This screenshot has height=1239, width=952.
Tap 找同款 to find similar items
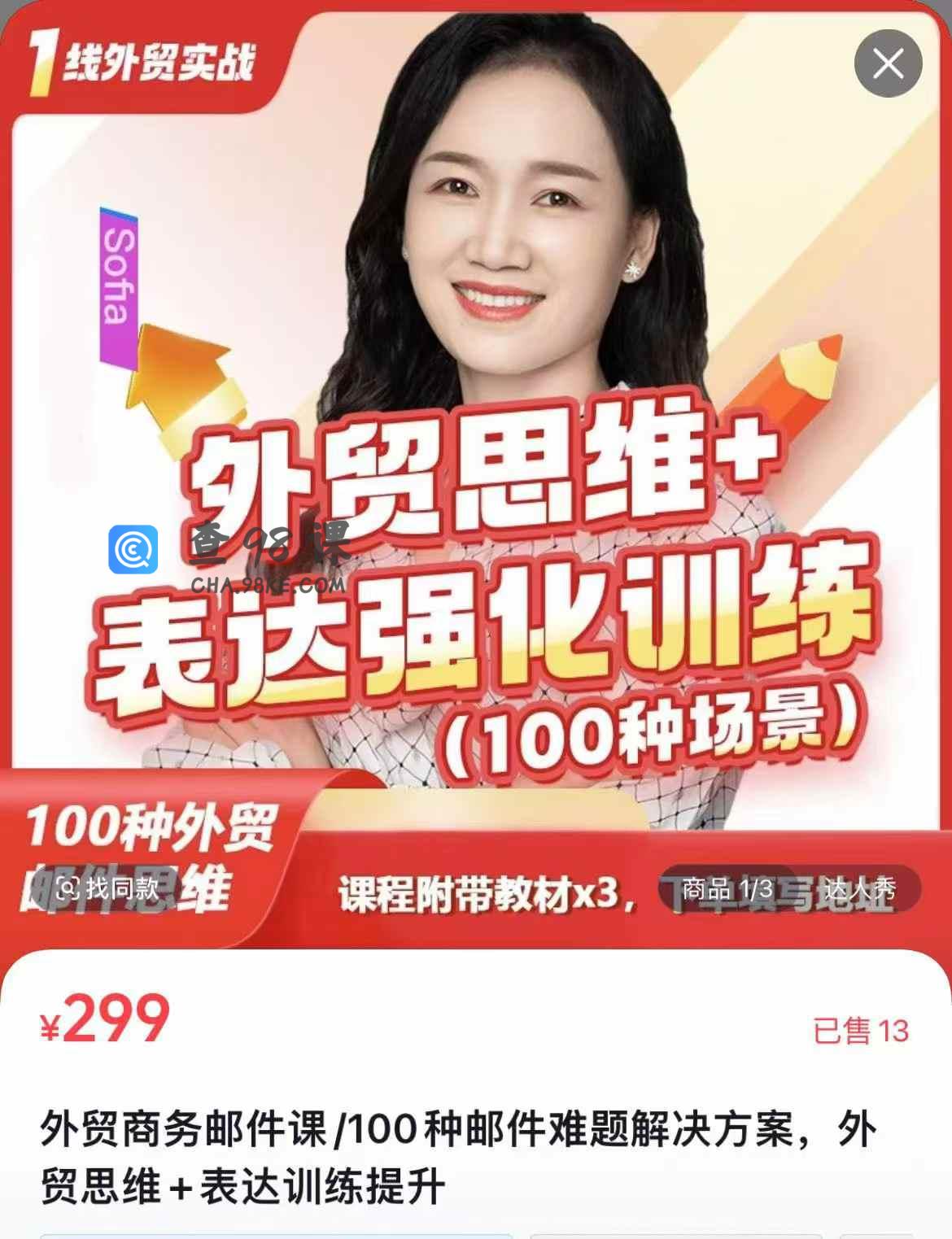[x=107, y=888]
